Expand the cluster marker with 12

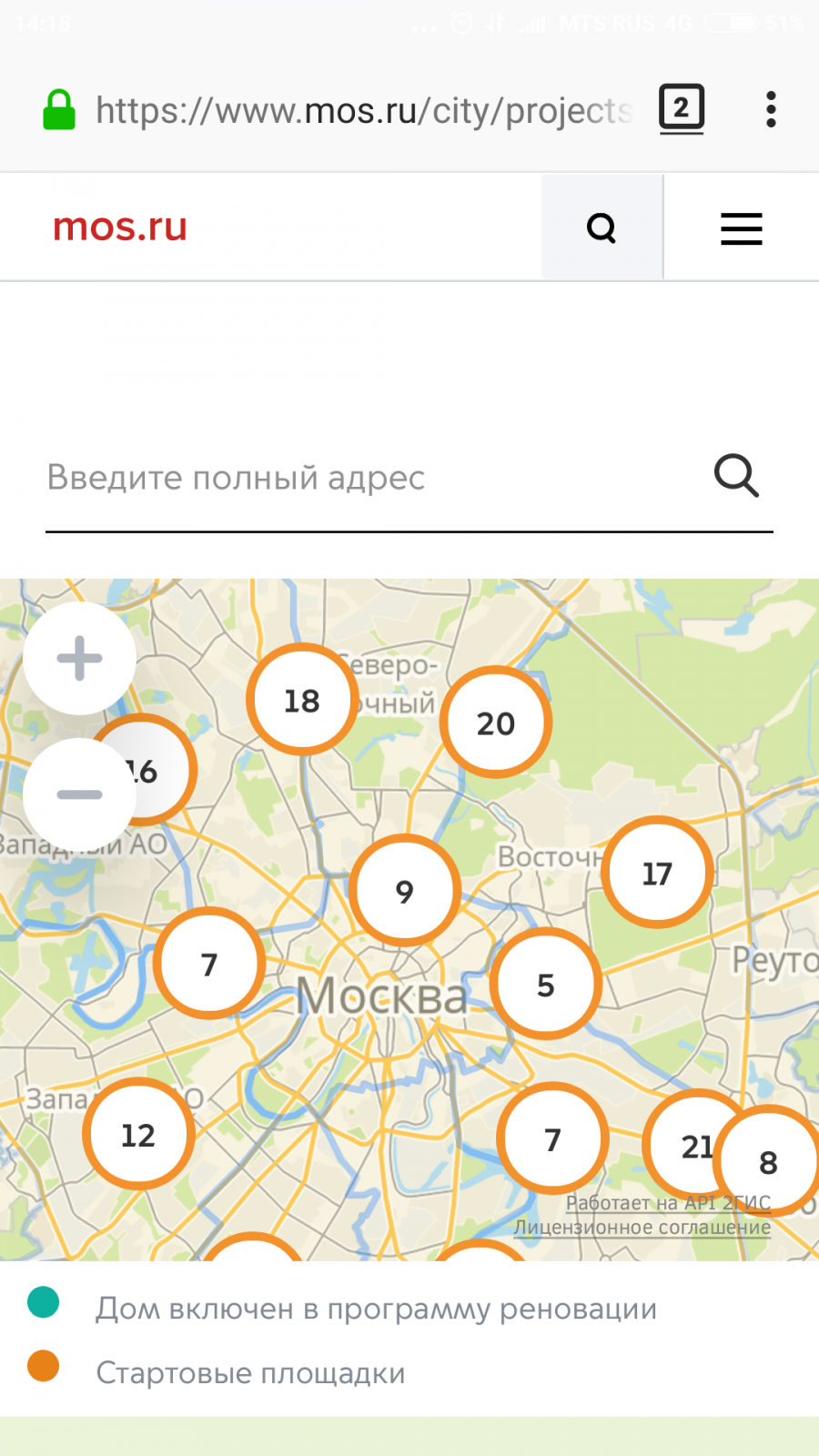[x=138, y=1134]
